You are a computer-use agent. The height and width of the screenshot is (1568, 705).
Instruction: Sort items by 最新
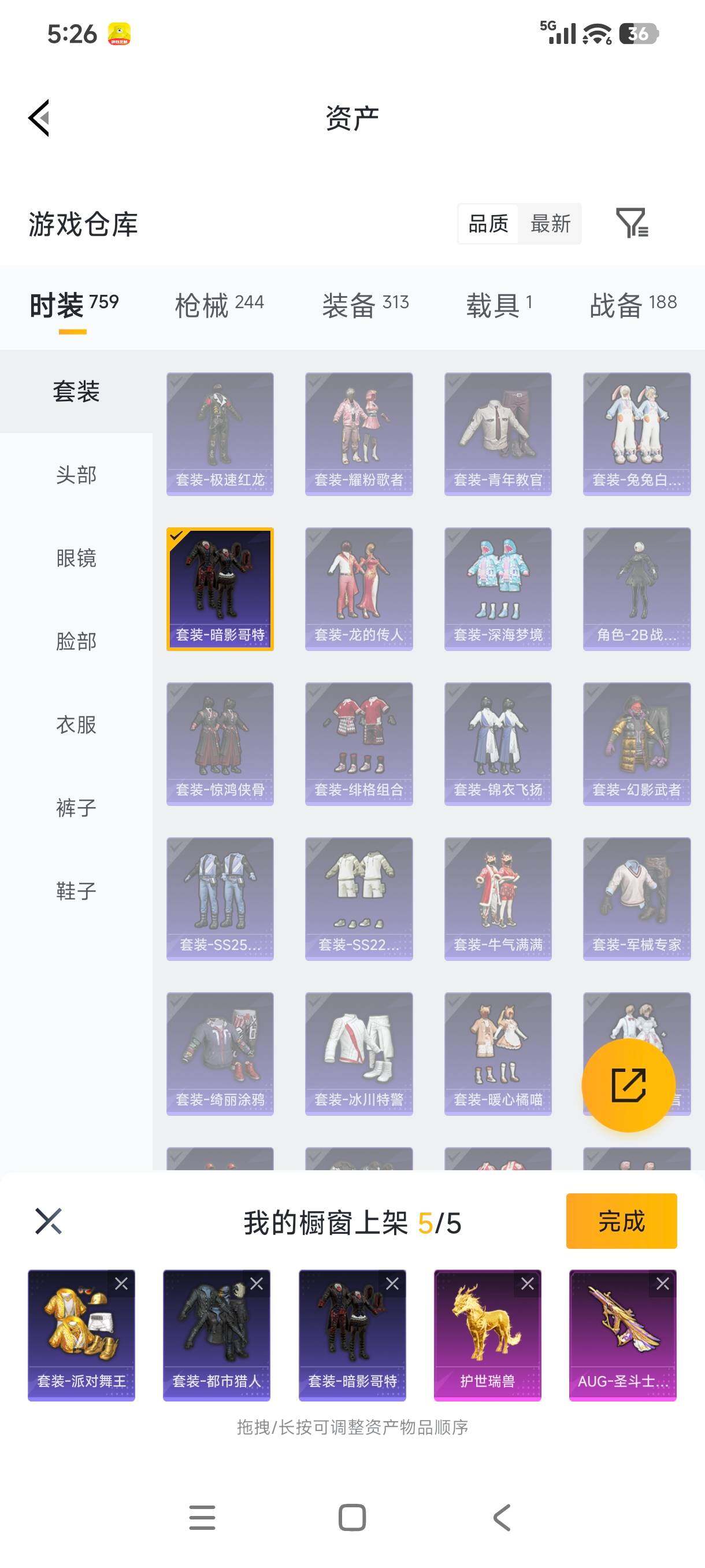click(x=550, y=223)
